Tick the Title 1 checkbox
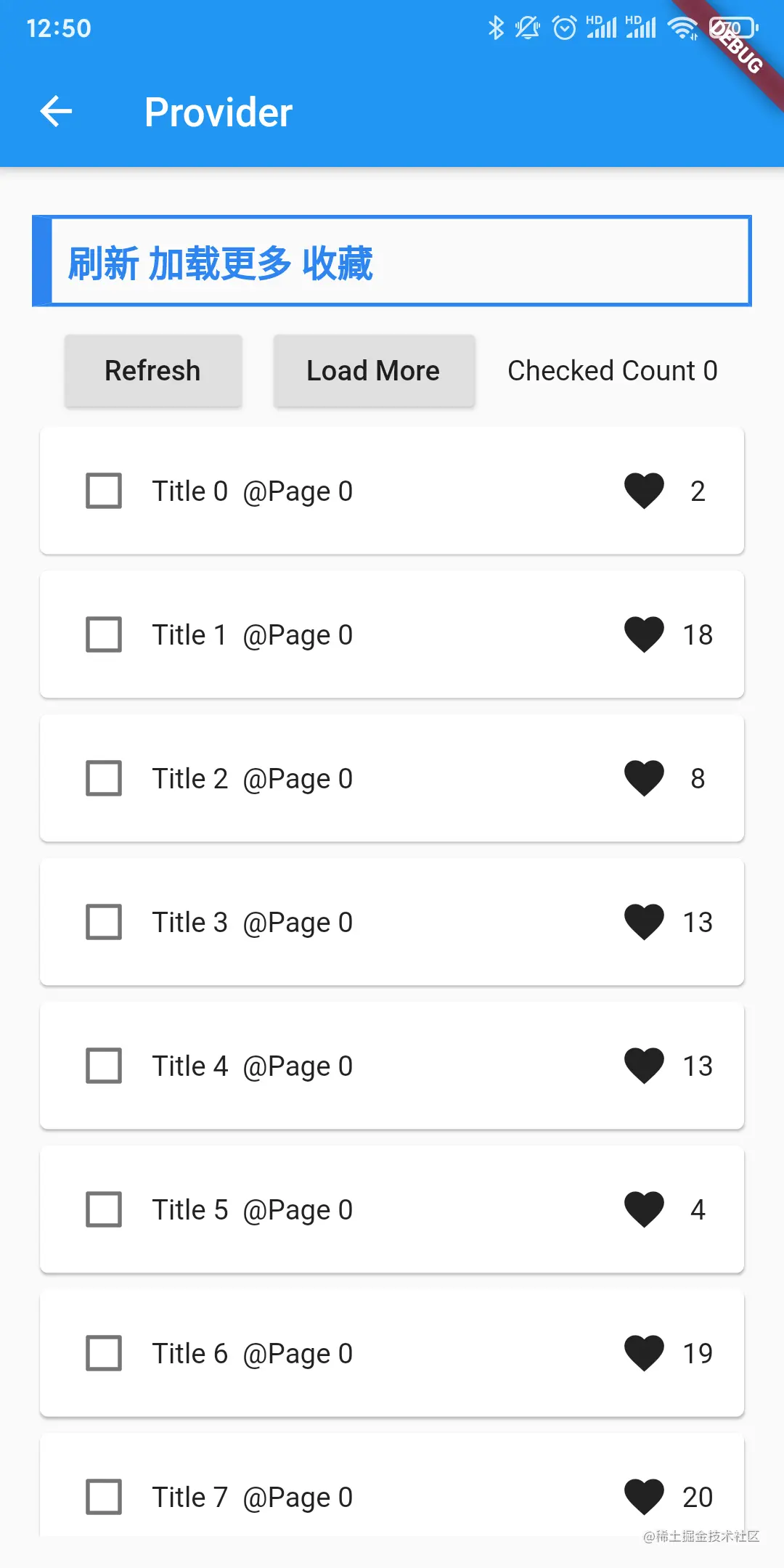 tap(104, 635)
